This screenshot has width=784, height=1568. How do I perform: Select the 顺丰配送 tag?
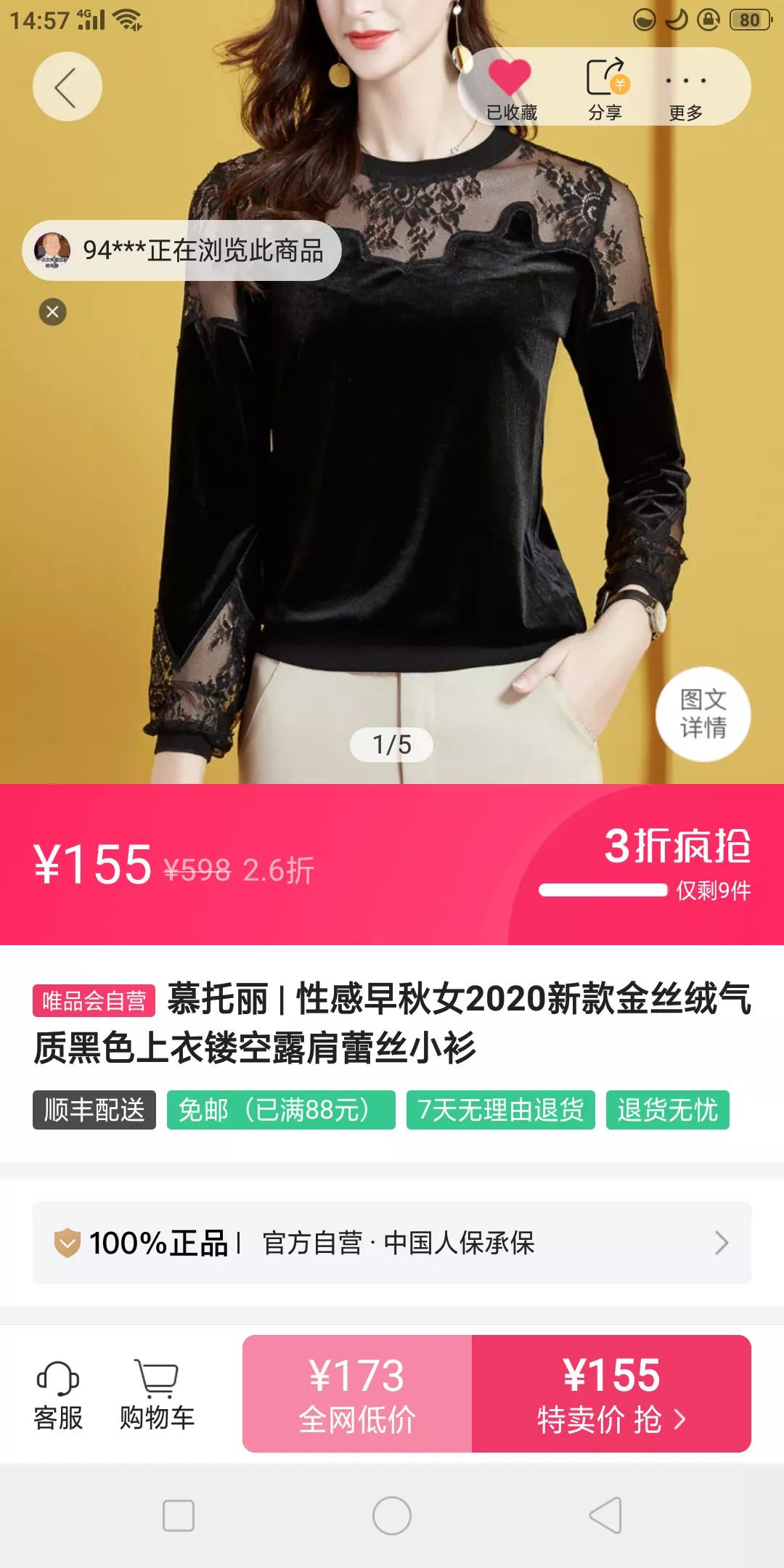coord(94,1111)
